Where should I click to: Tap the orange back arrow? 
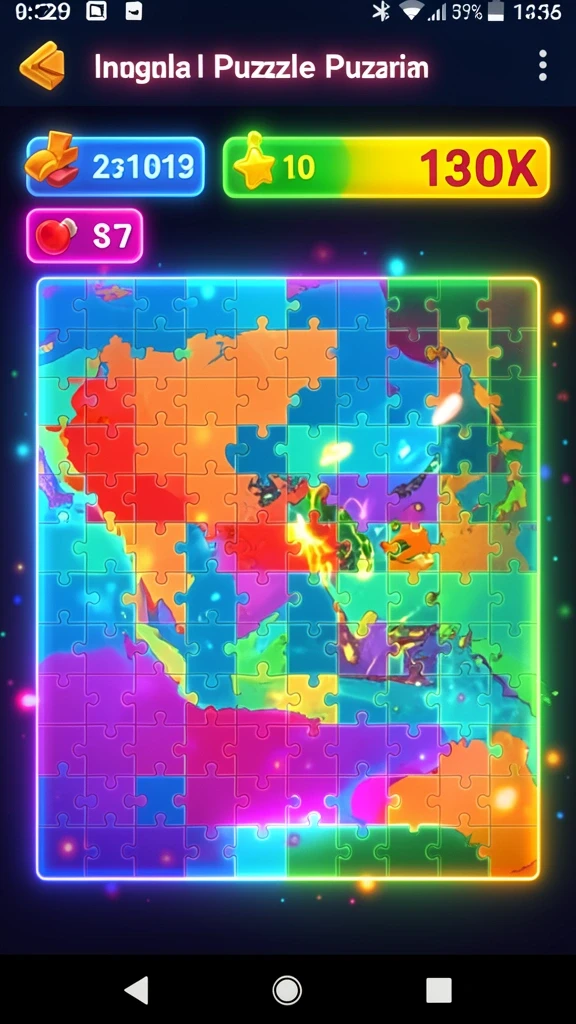[42, 66]
